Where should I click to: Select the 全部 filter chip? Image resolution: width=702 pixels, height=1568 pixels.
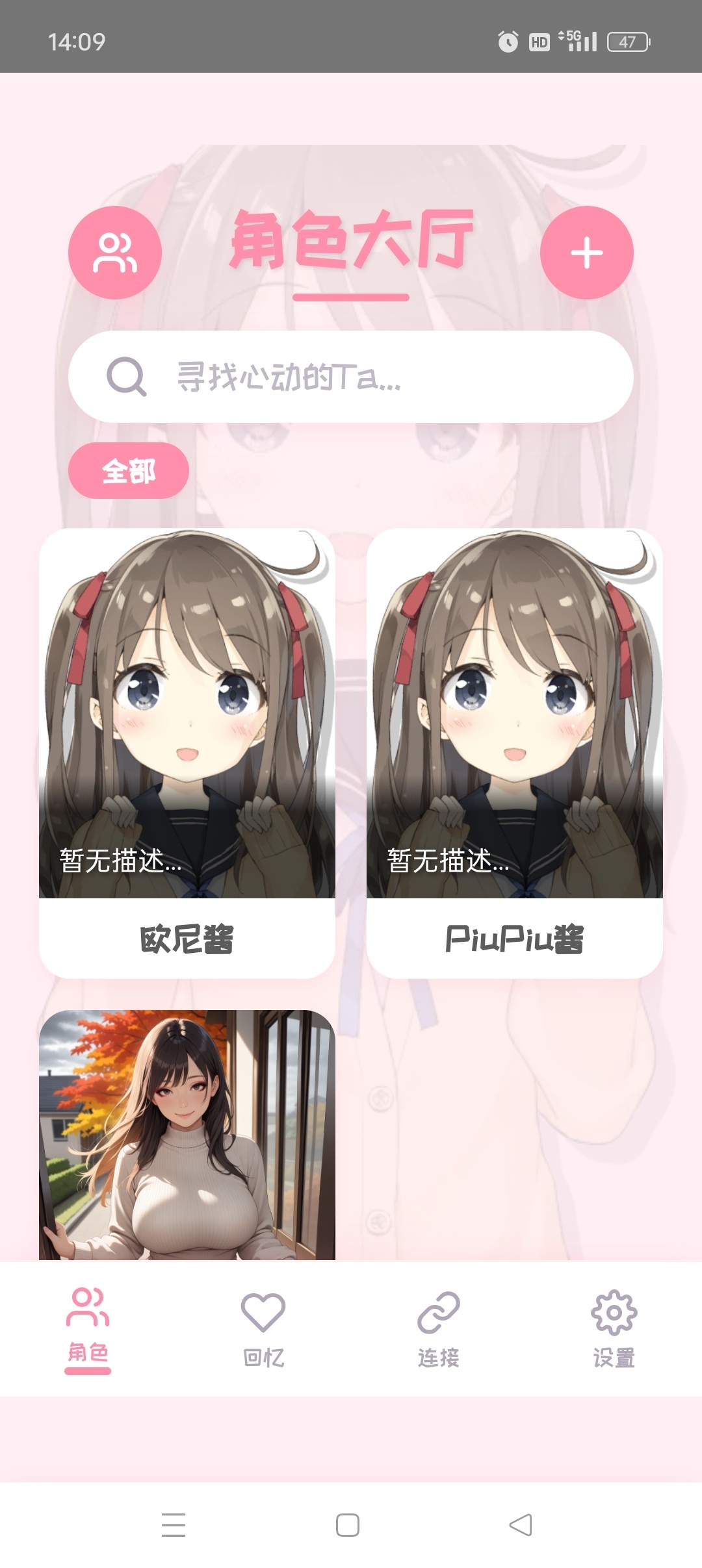tap(129, 471)
